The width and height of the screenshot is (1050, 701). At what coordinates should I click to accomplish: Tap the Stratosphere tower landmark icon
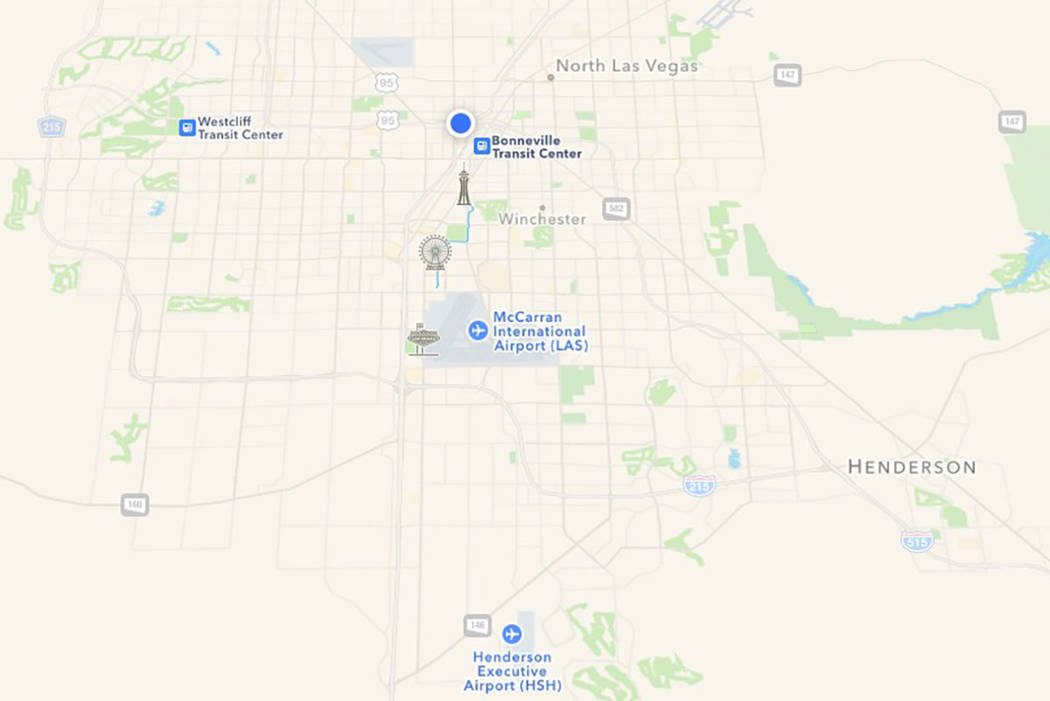pos(463,188)
